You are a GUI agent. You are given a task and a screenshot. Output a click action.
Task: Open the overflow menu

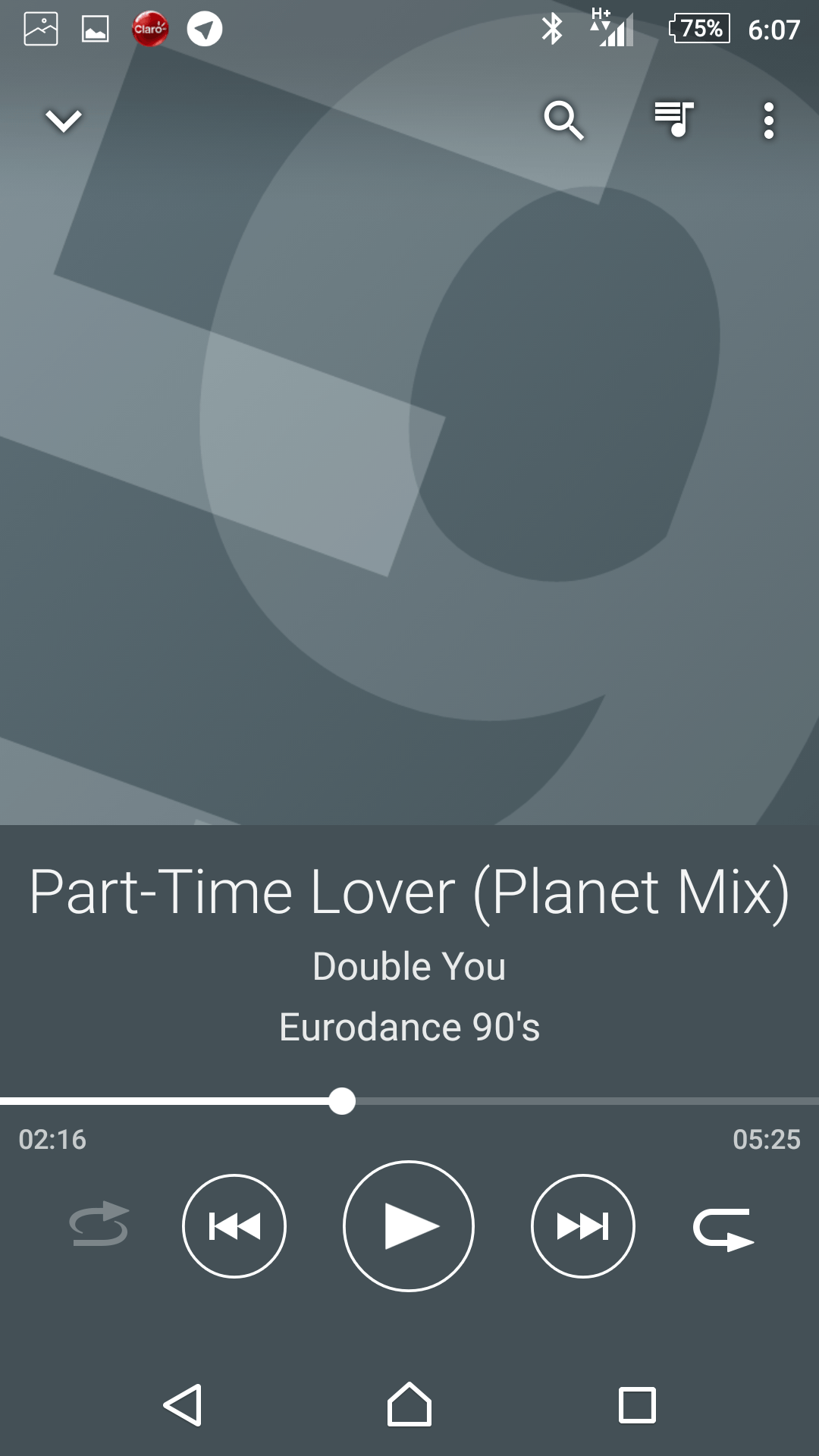768,121
